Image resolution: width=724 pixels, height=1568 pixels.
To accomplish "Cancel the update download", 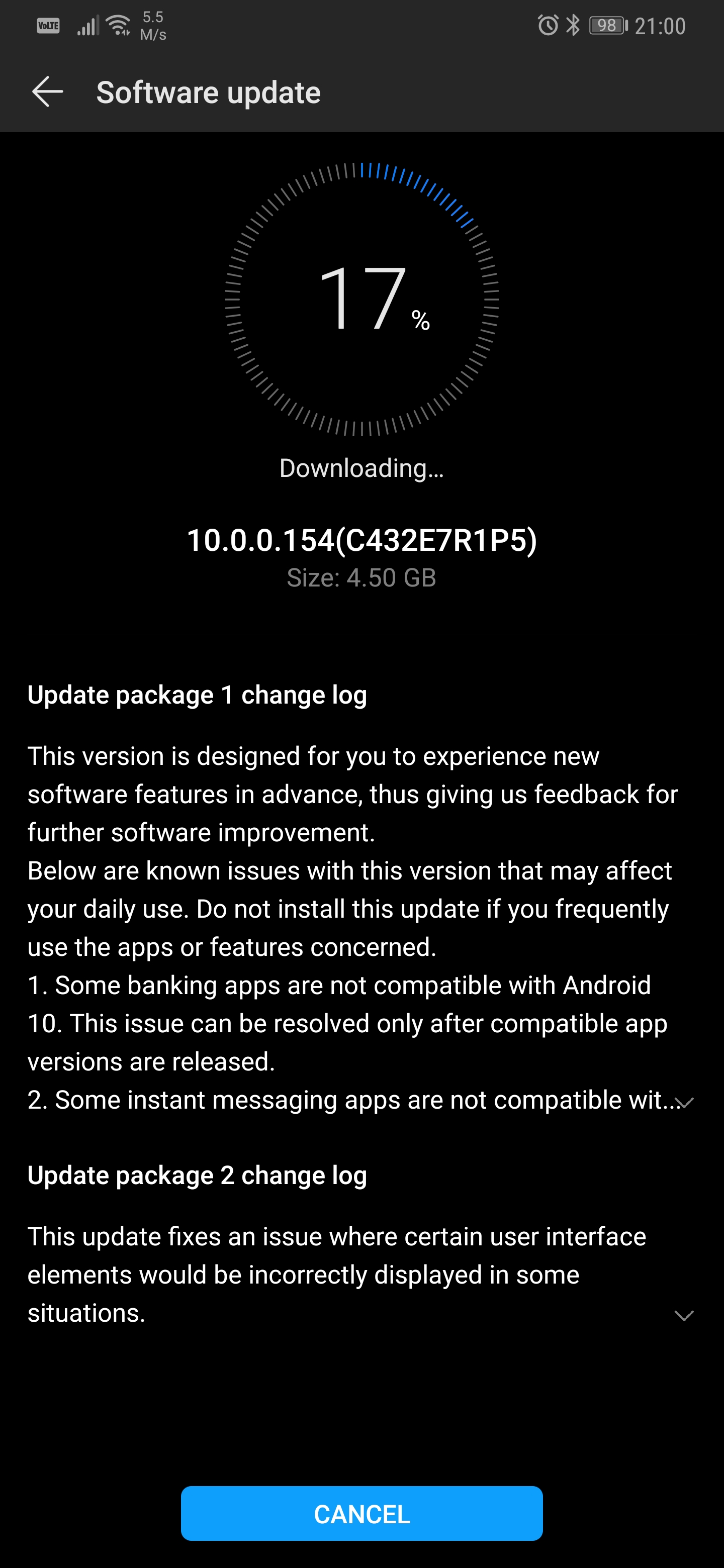I will point(361,1513).
